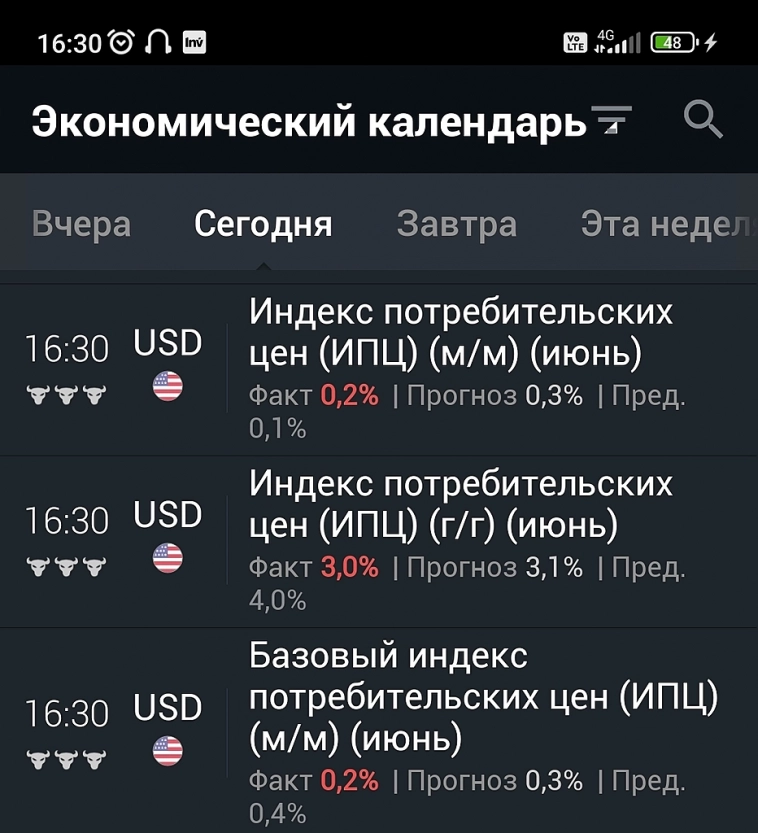View Базовый индекс потребительских цен (м/м) event
The image size is (758, 833).
click(x=481, y=699)
